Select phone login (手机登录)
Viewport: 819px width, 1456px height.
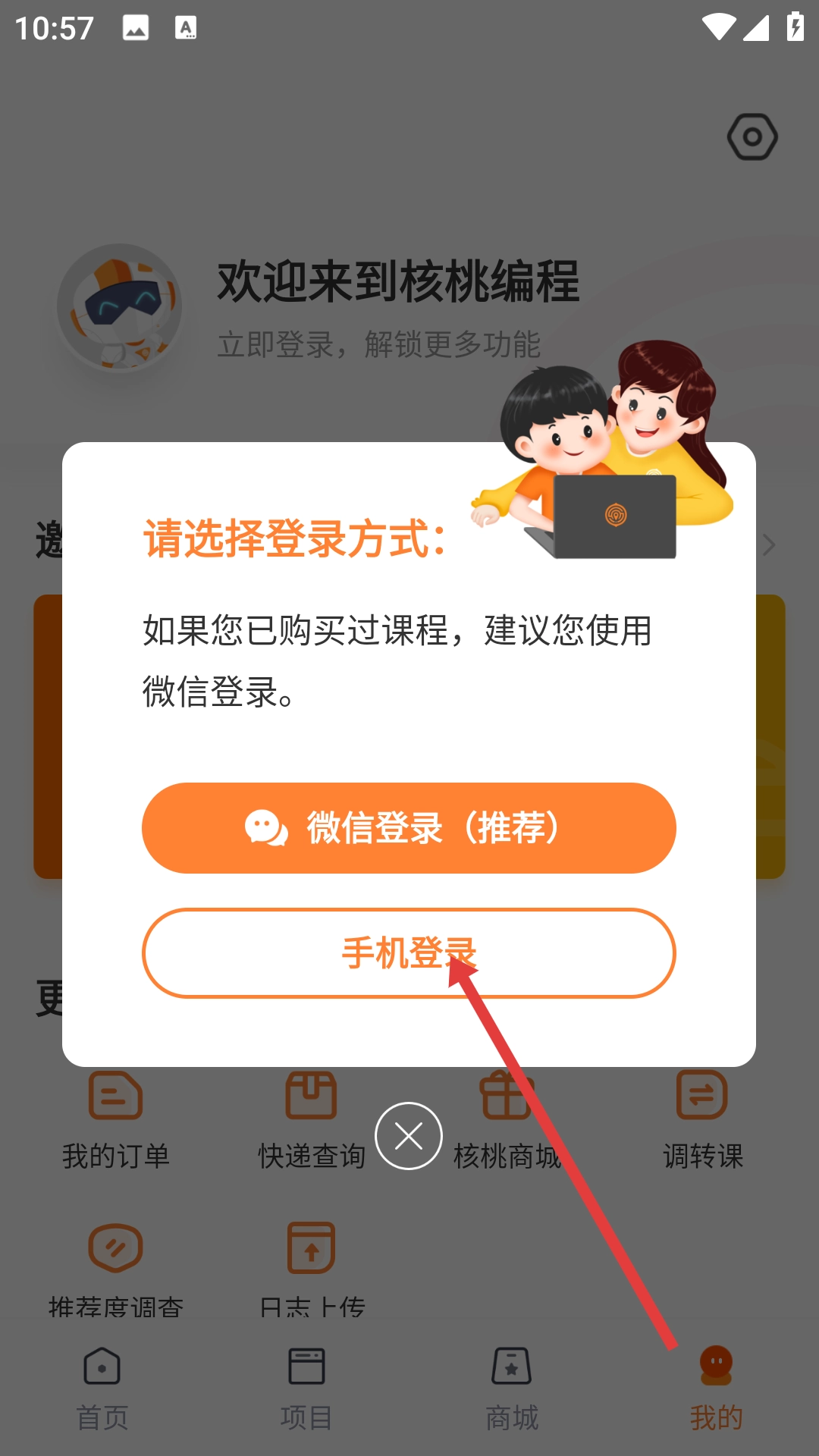pos(409,953)
